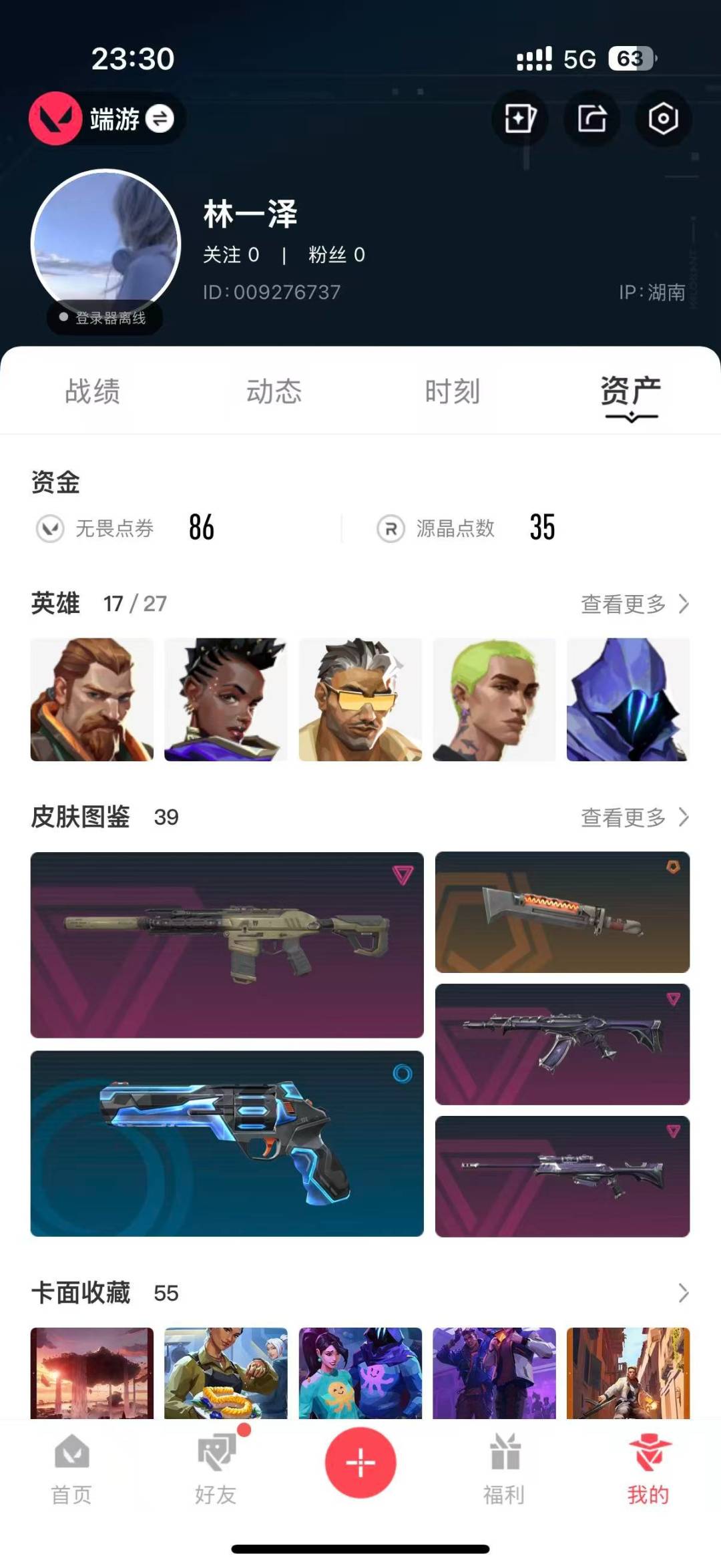Switch to the 动态 tab
The height and width of the screenshot is (1568, 721).
pyautogui.click(x=274, y=391)
